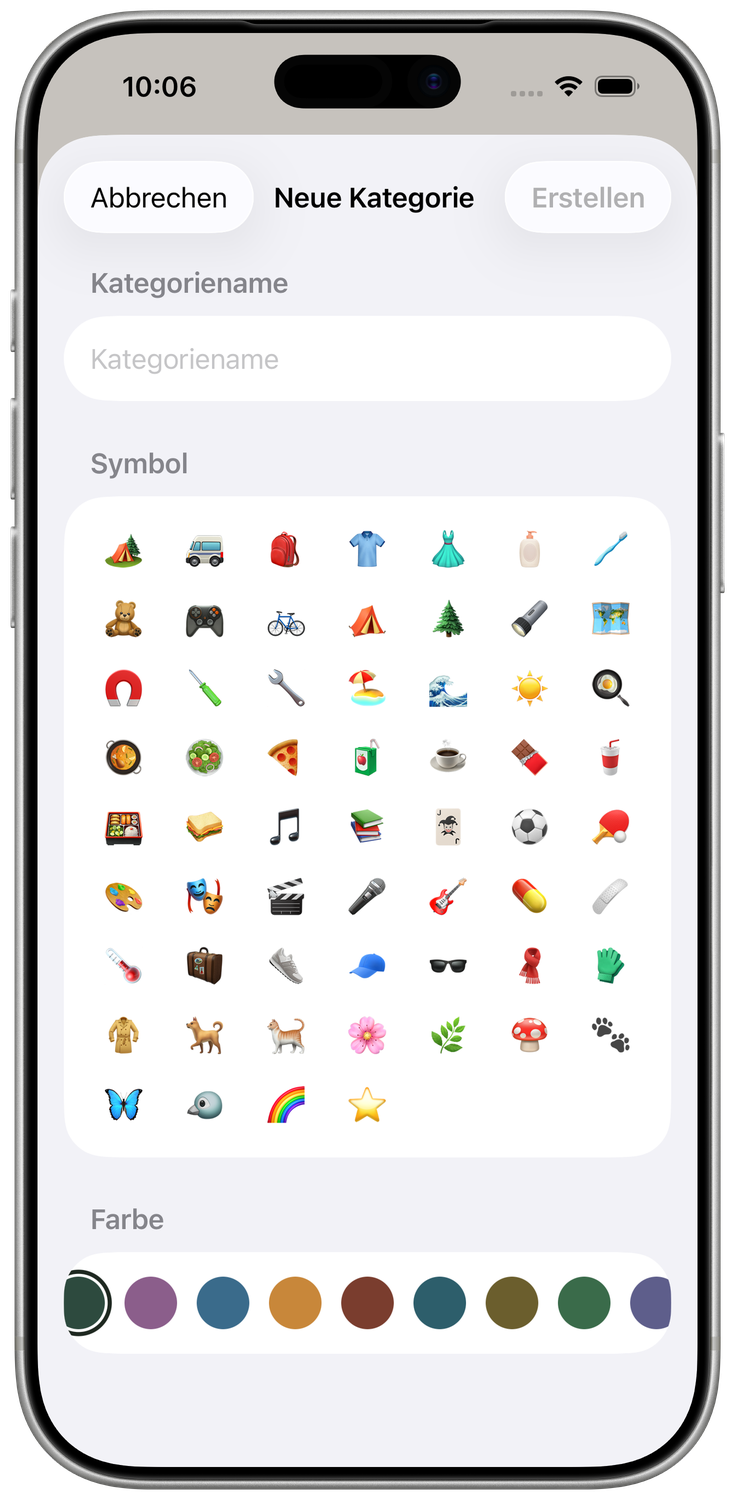Choose the soccer ball symbol
Screen dimensions: 735x1500
point(529,827)
